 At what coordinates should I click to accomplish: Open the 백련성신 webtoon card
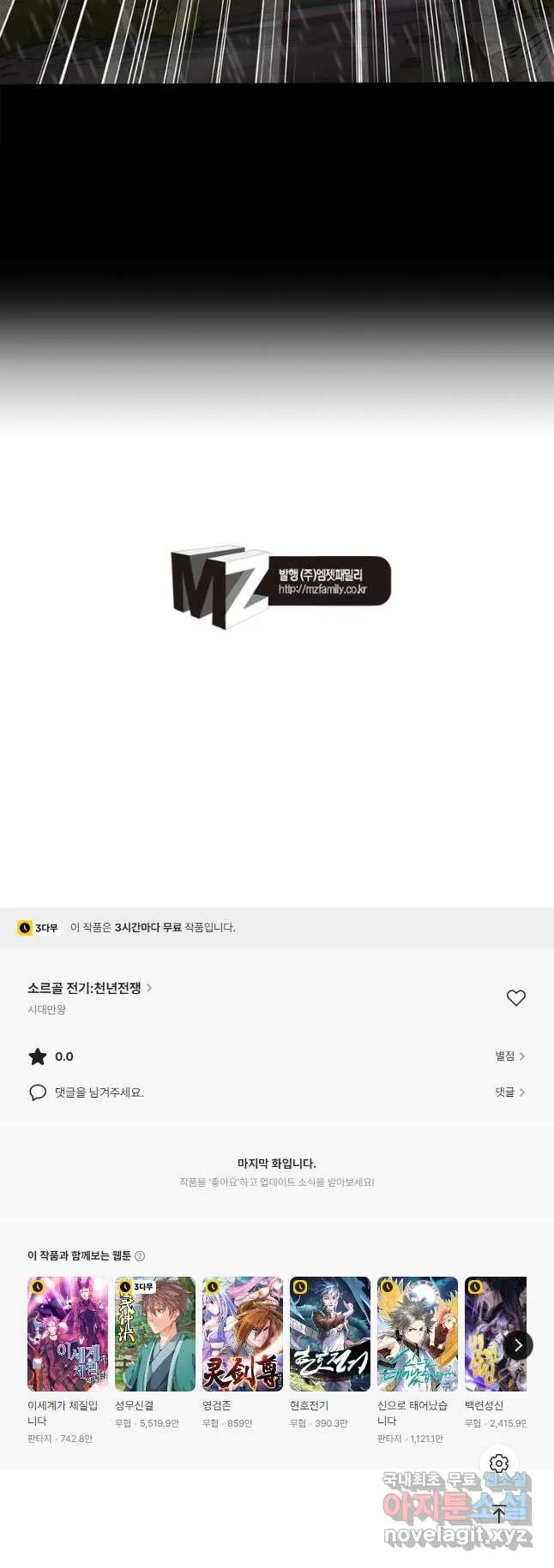[x=491, y=1334]
